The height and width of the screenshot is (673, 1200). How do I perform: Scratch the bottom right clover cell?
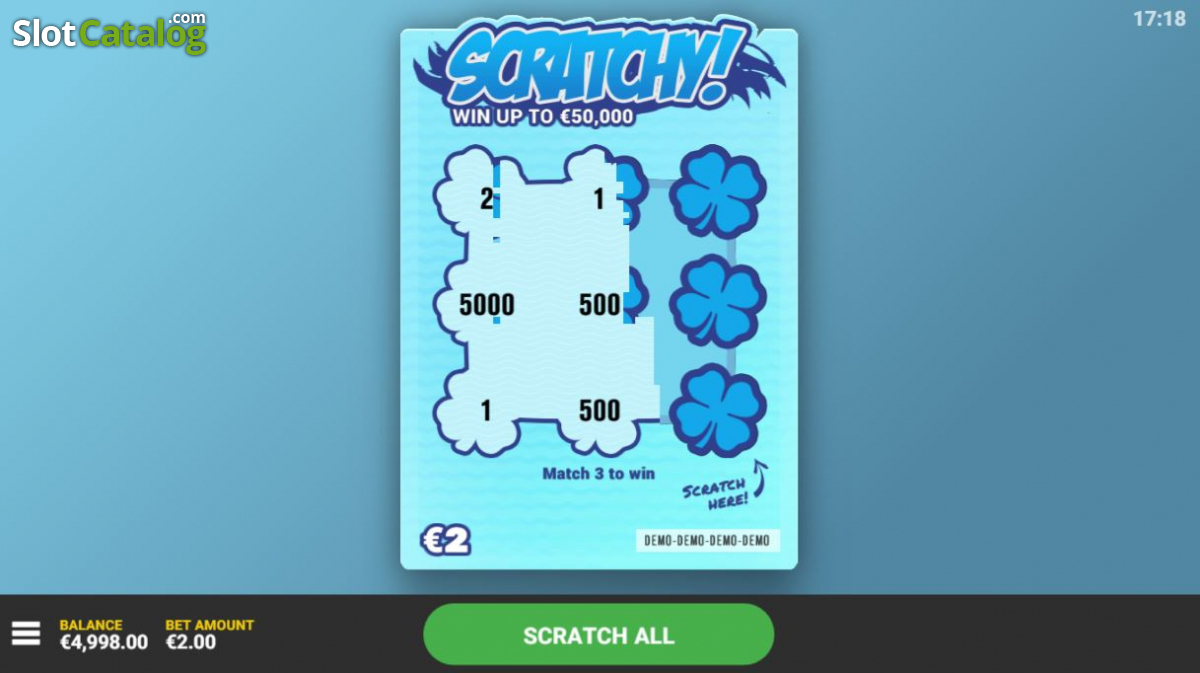717,410
